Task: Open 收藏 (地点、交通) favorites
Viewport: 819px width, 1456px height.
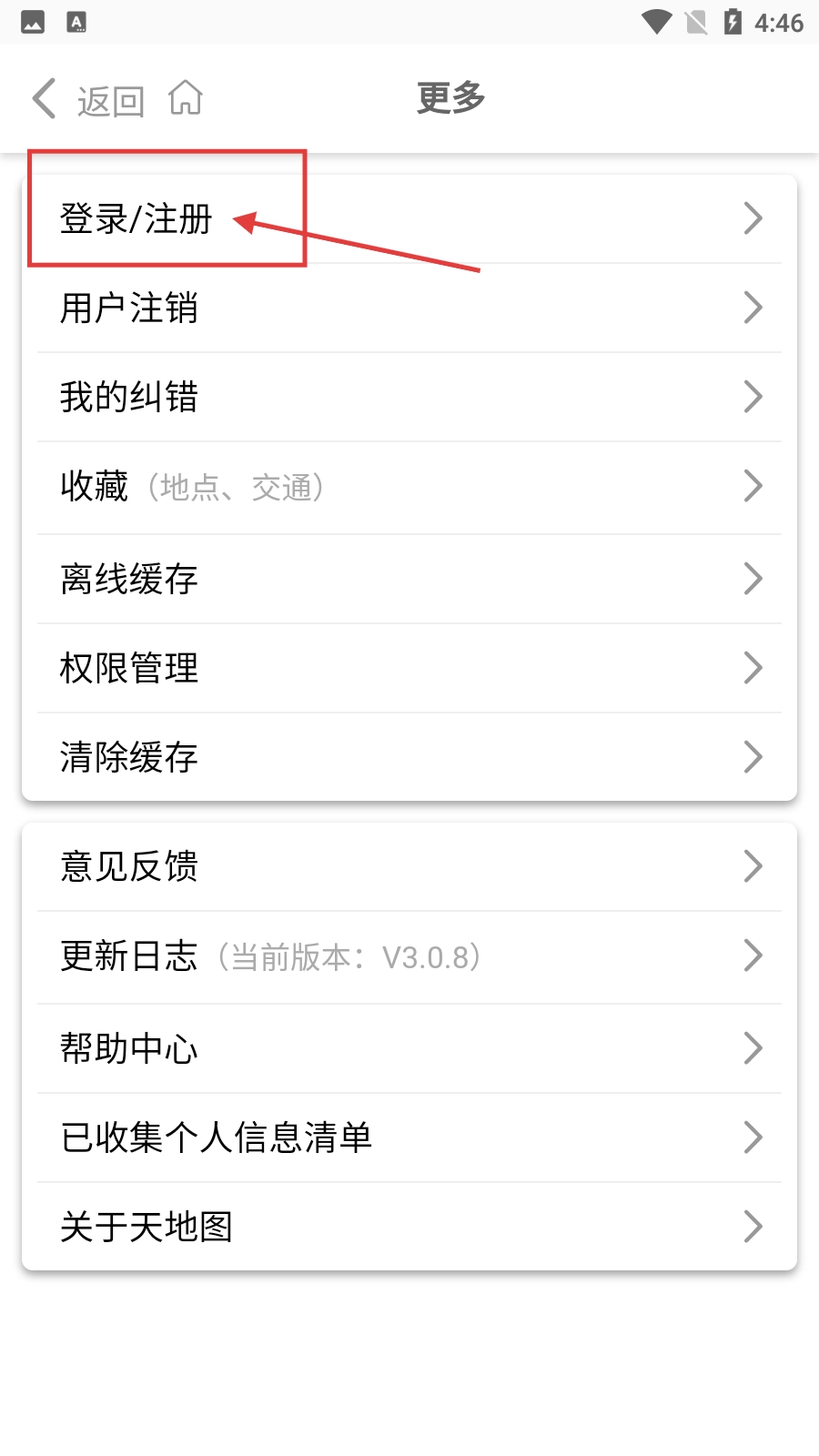Action: (409, 487)
